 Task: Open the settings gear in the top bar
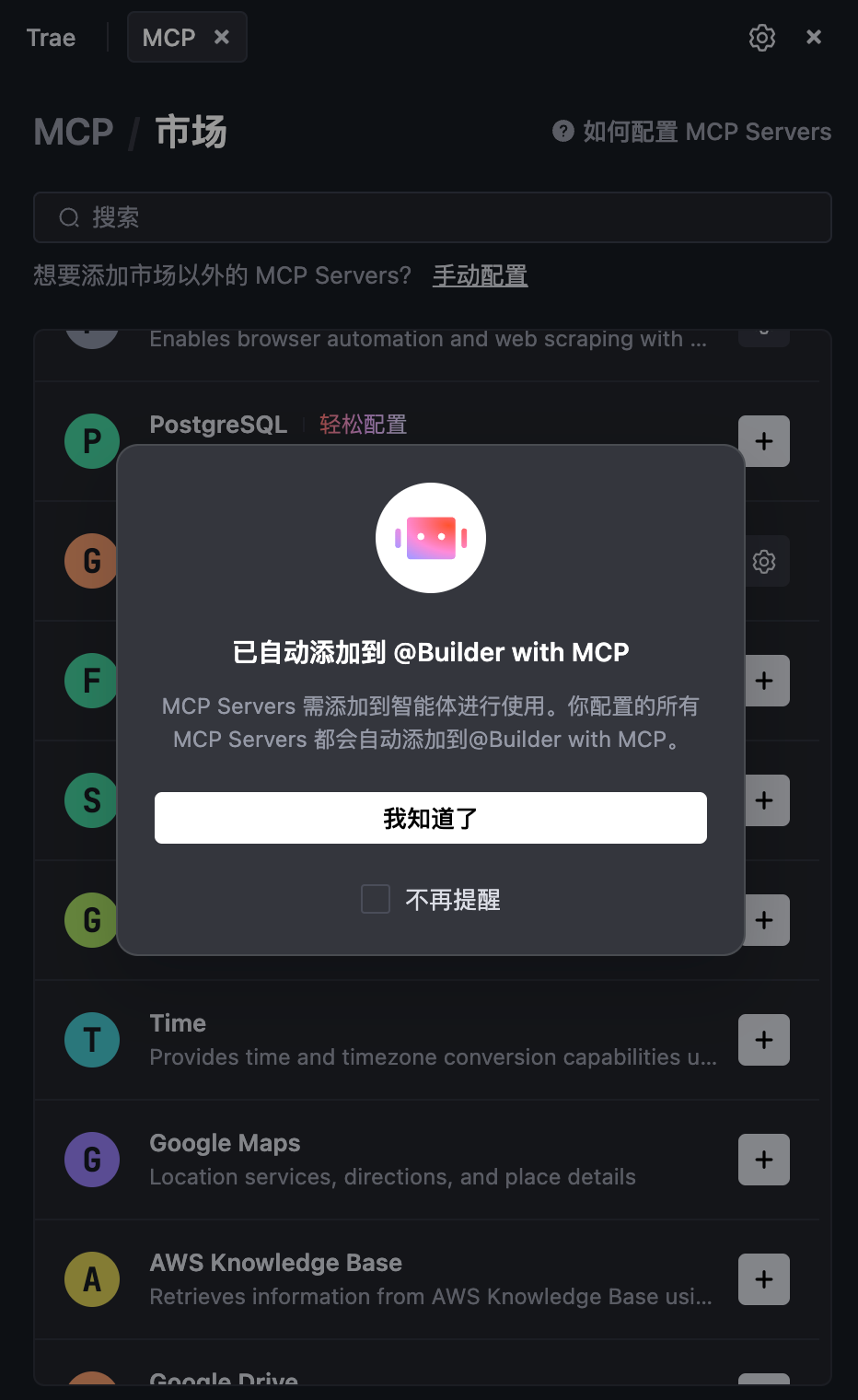tap(762, 38)
